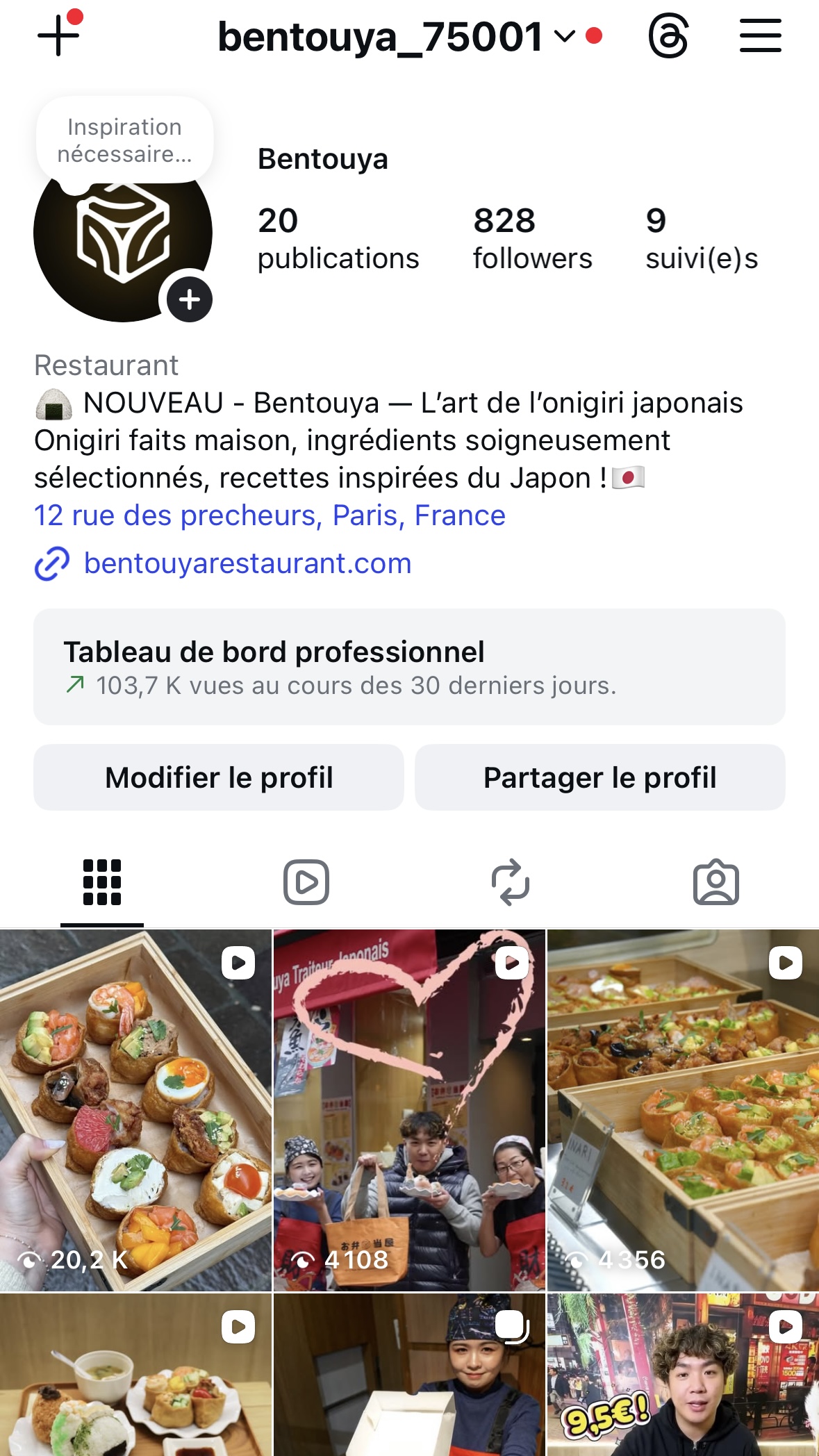Screen dimensions: 819x1456
Task: Open the reel with 4108 views
Action: pyautogui.click(x=409, y=1110)
